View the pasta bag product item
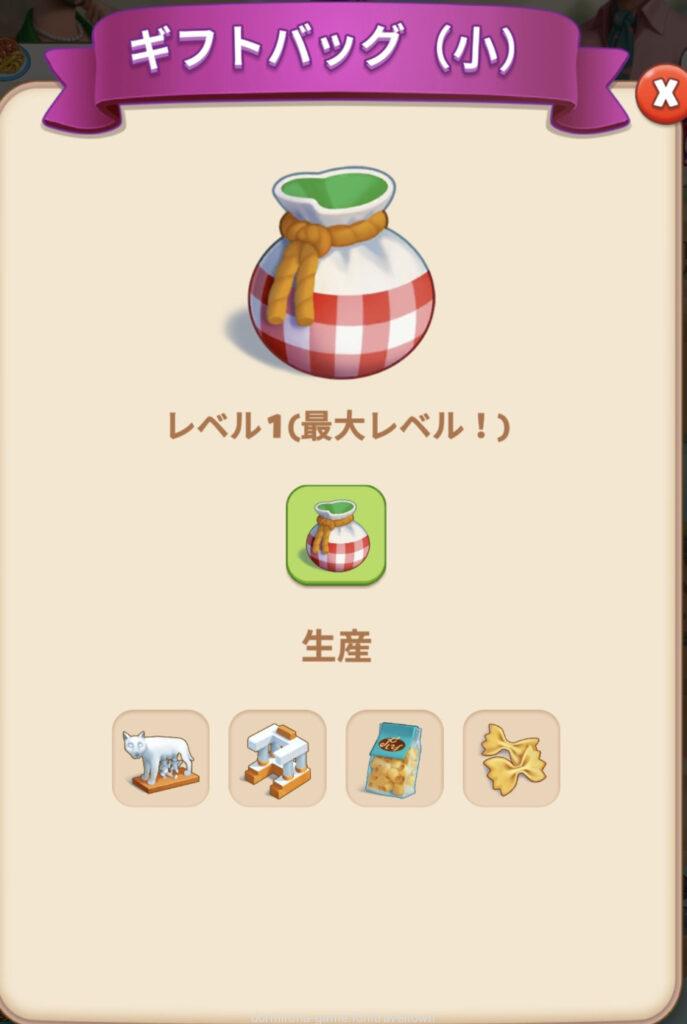Screen dimensions: 687x1024 394,758
